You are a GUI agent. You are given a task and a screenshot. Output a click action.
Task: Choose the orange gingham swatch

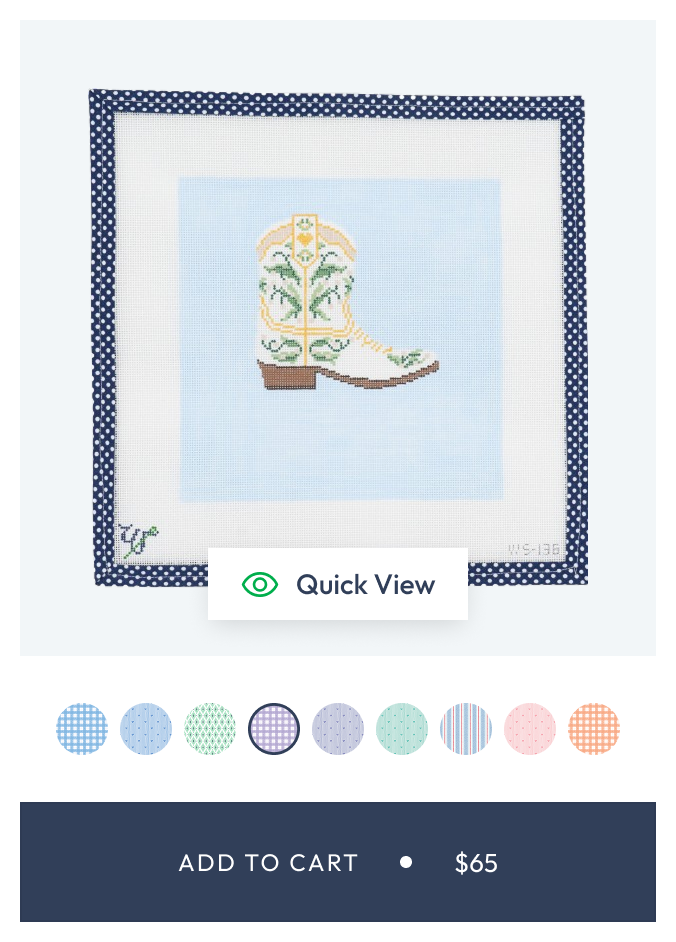point(594,729)
